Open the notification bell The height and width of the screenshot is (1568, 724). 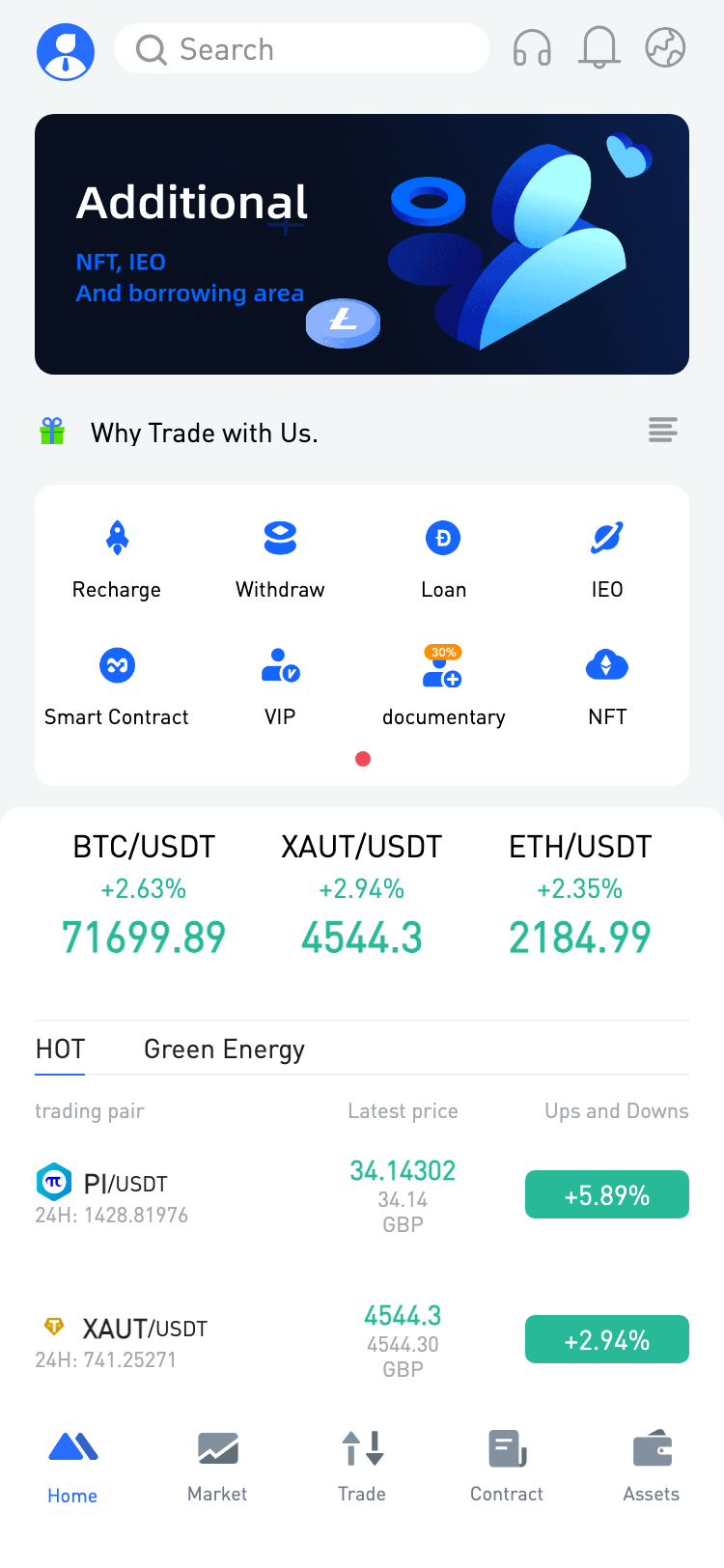[599, 48]
